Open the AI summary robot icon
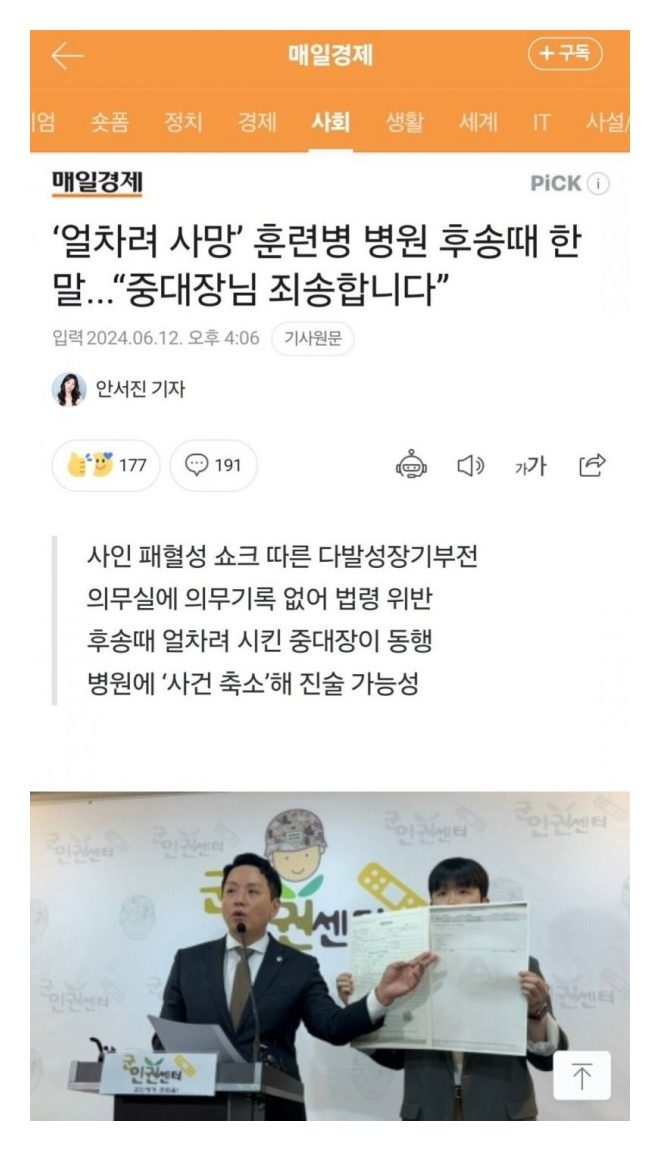This screenshot has width=660, height=1151. (411, 465)
